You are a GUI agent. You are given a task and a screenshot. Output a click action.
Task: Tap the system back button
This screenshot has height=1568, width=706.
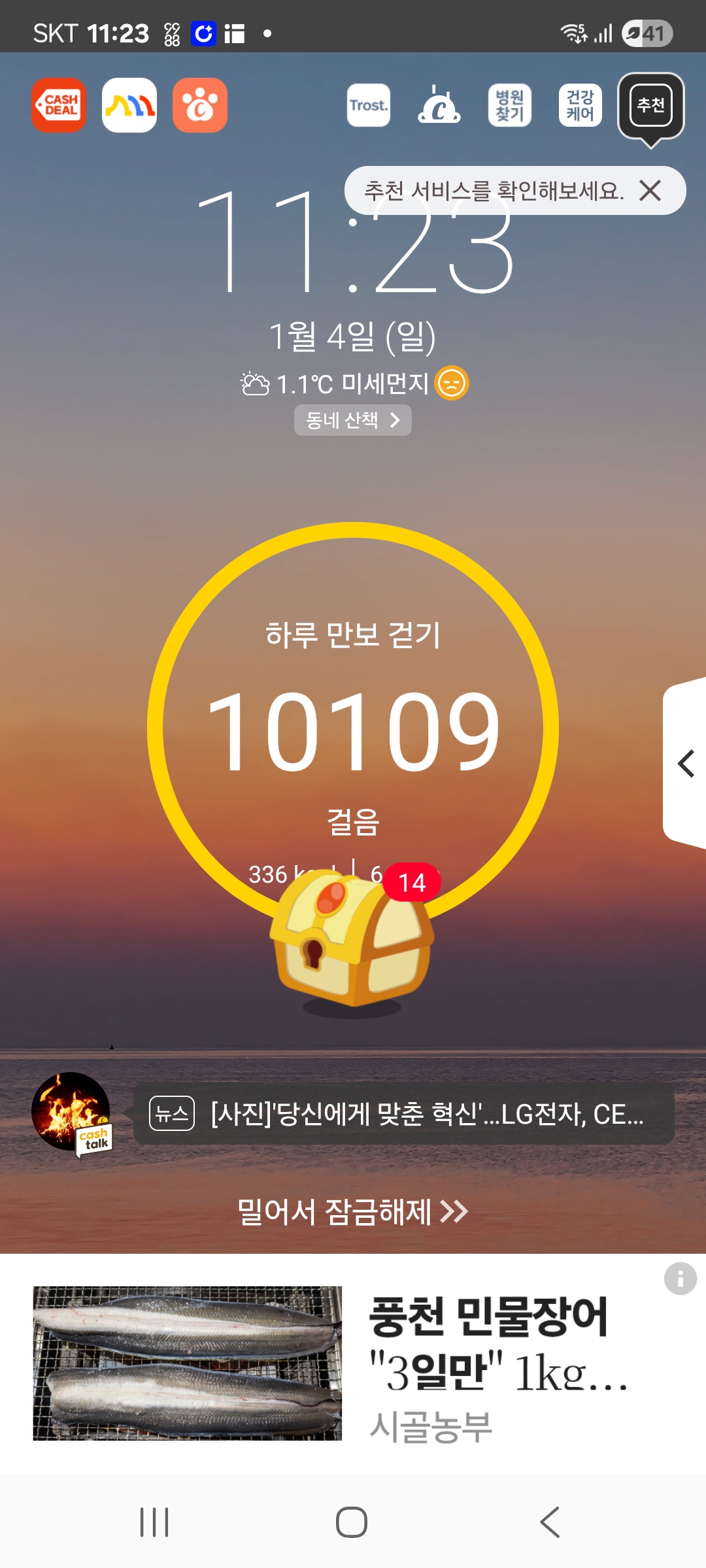pyautogui.click(x=550, y=1522)
